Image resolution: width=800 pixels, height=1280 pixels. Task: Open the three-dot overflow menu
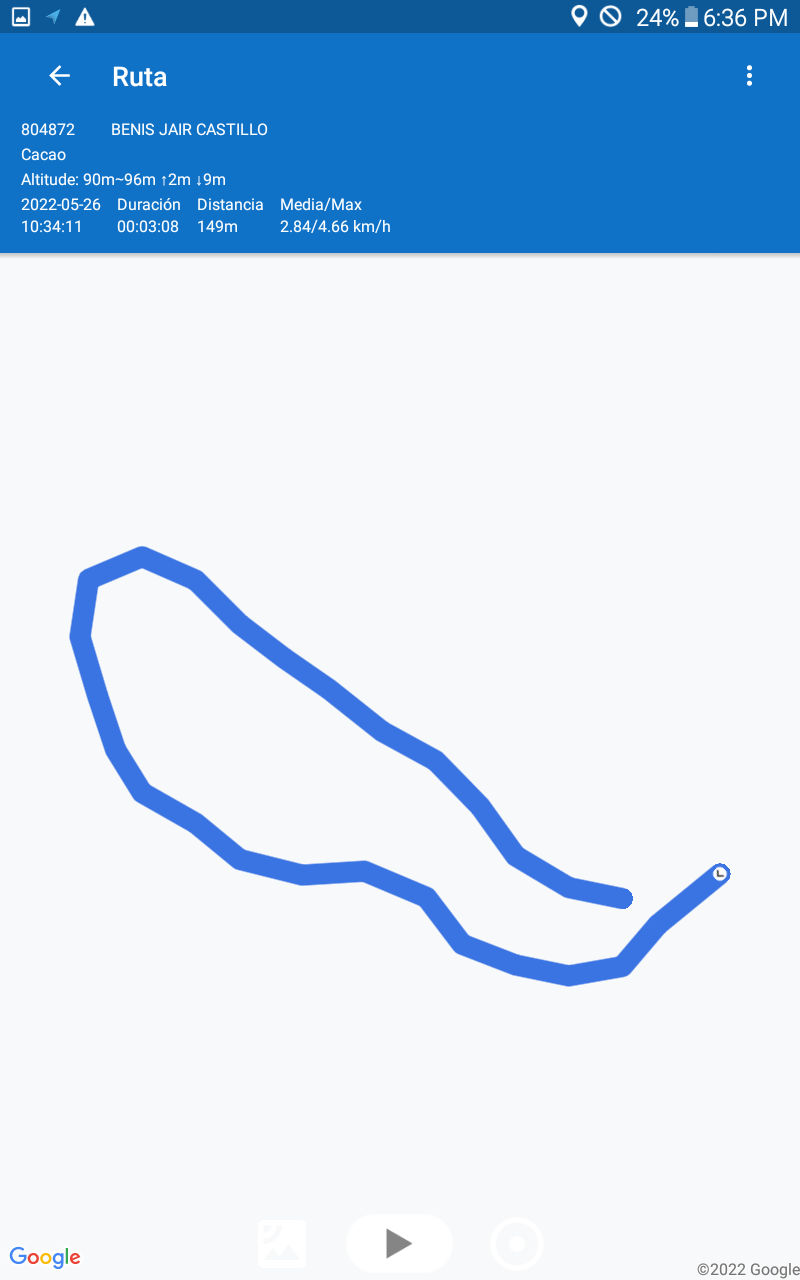[x=749, y=76]
